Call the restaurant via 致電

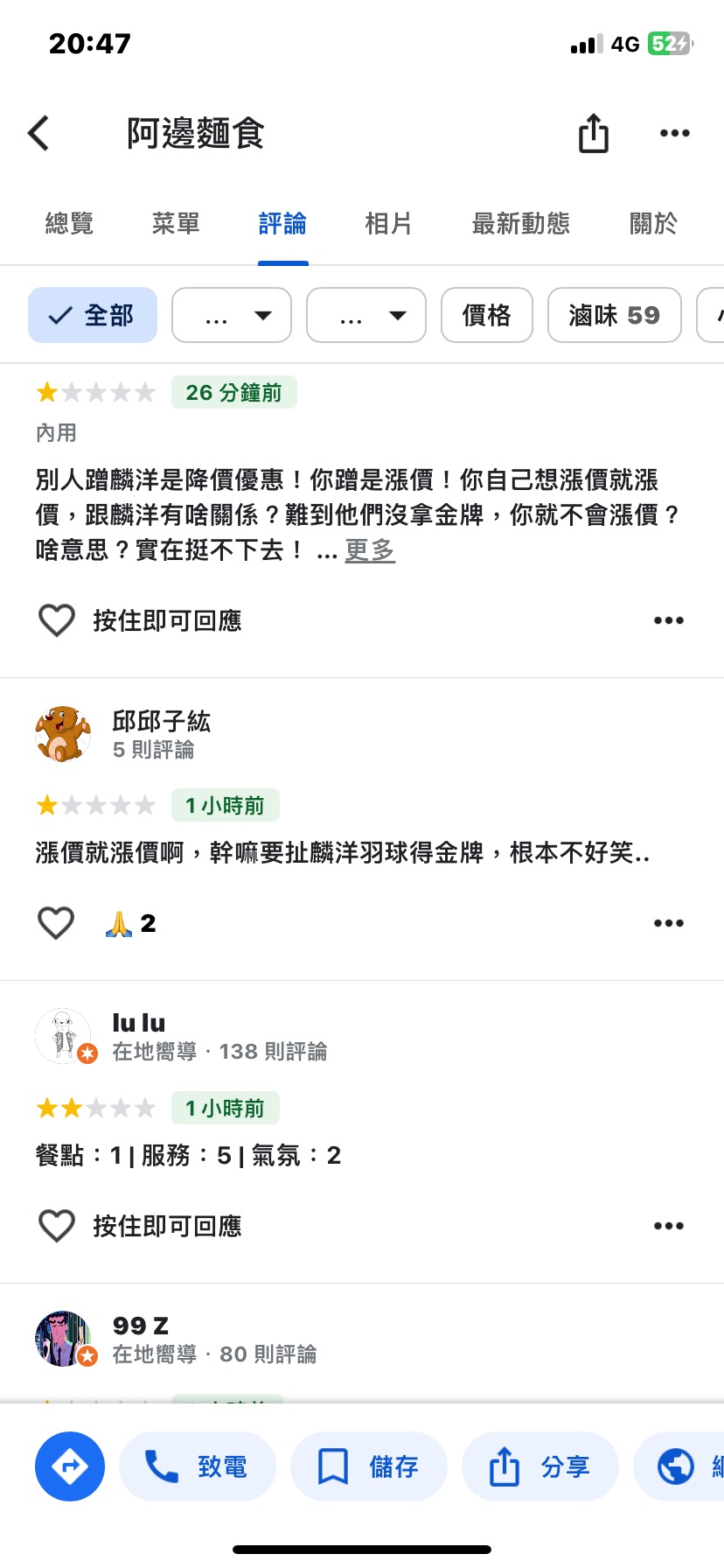click(198, 1466)
